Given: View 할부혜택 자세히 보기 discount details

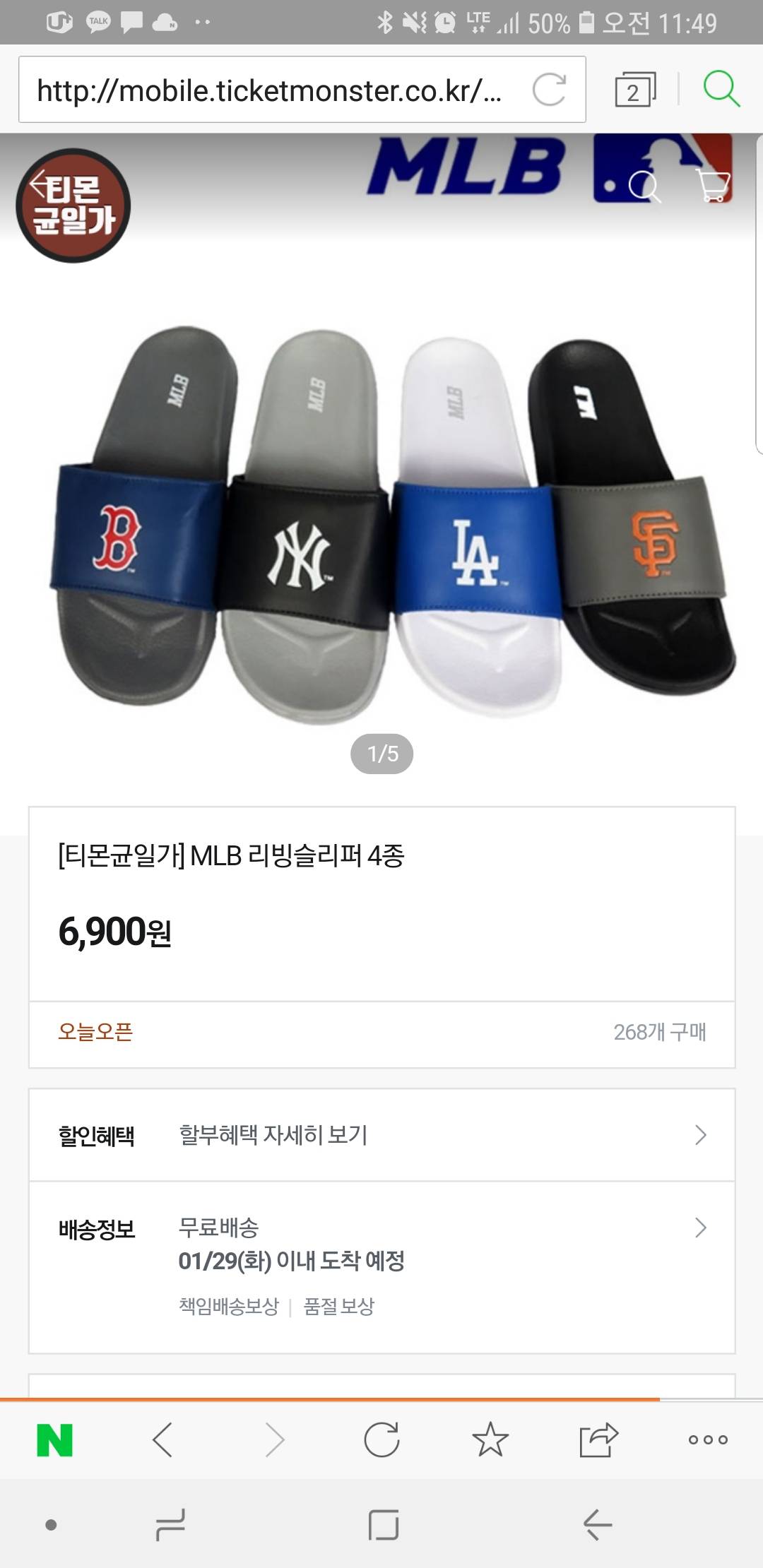Looking at the screenshot, I should tap(381, 1135).
